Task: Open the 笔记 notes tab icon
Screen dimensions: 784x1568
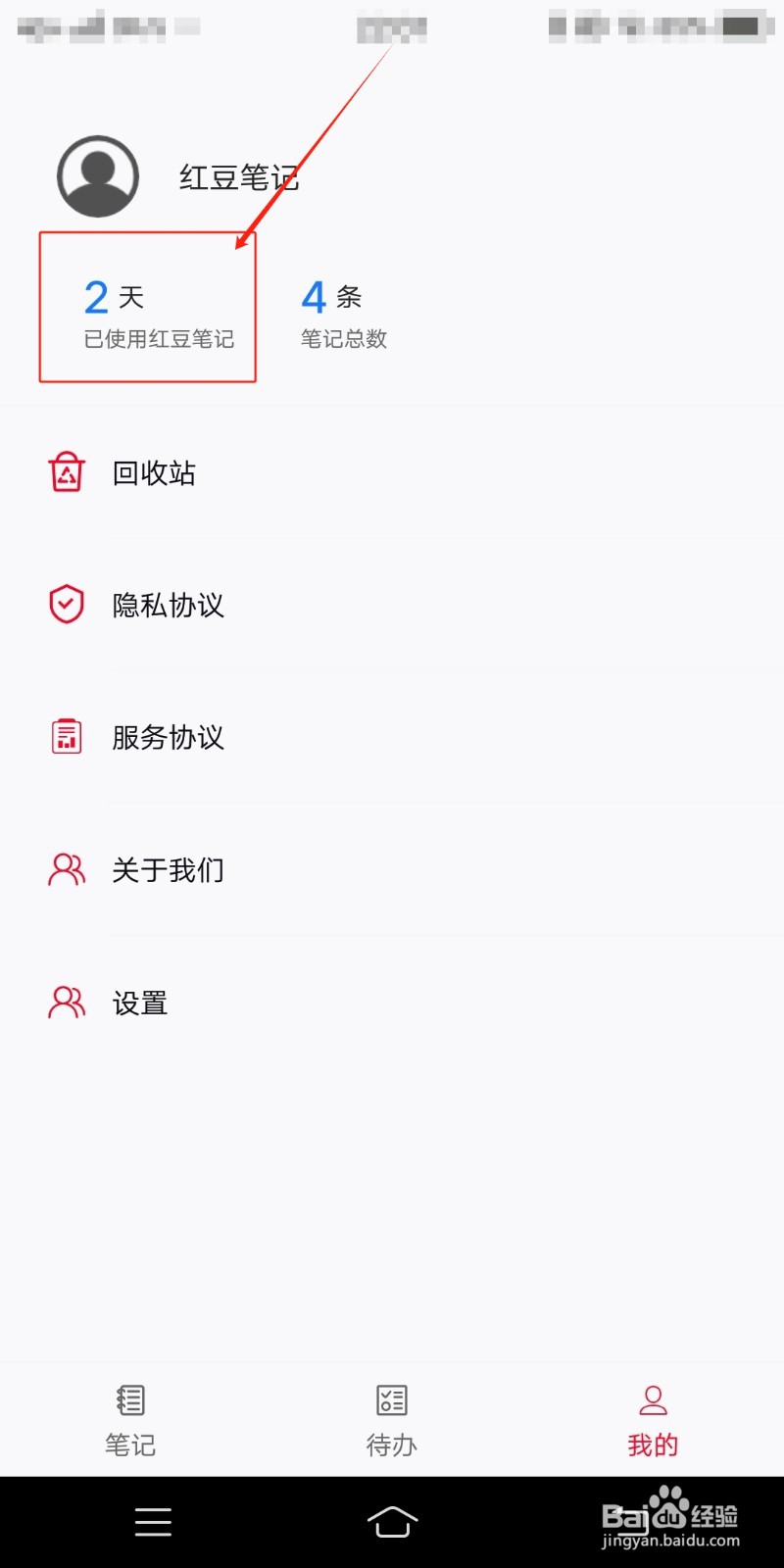Action: (130, 1400)
